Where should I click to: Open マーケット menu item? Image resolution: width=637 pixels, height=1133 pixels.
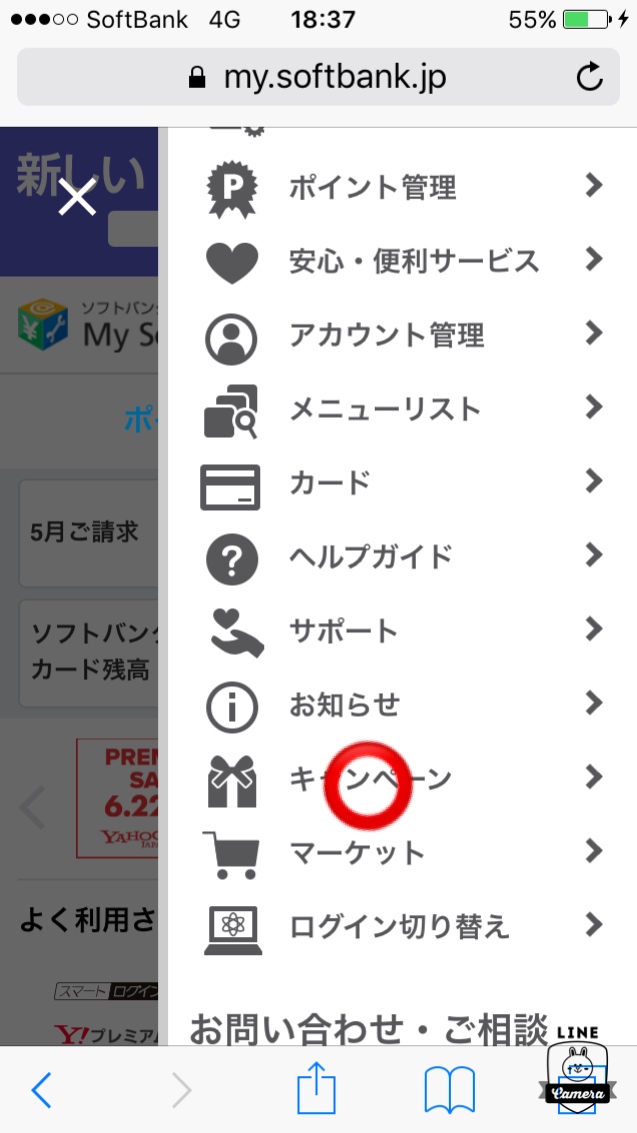(400, 852)
